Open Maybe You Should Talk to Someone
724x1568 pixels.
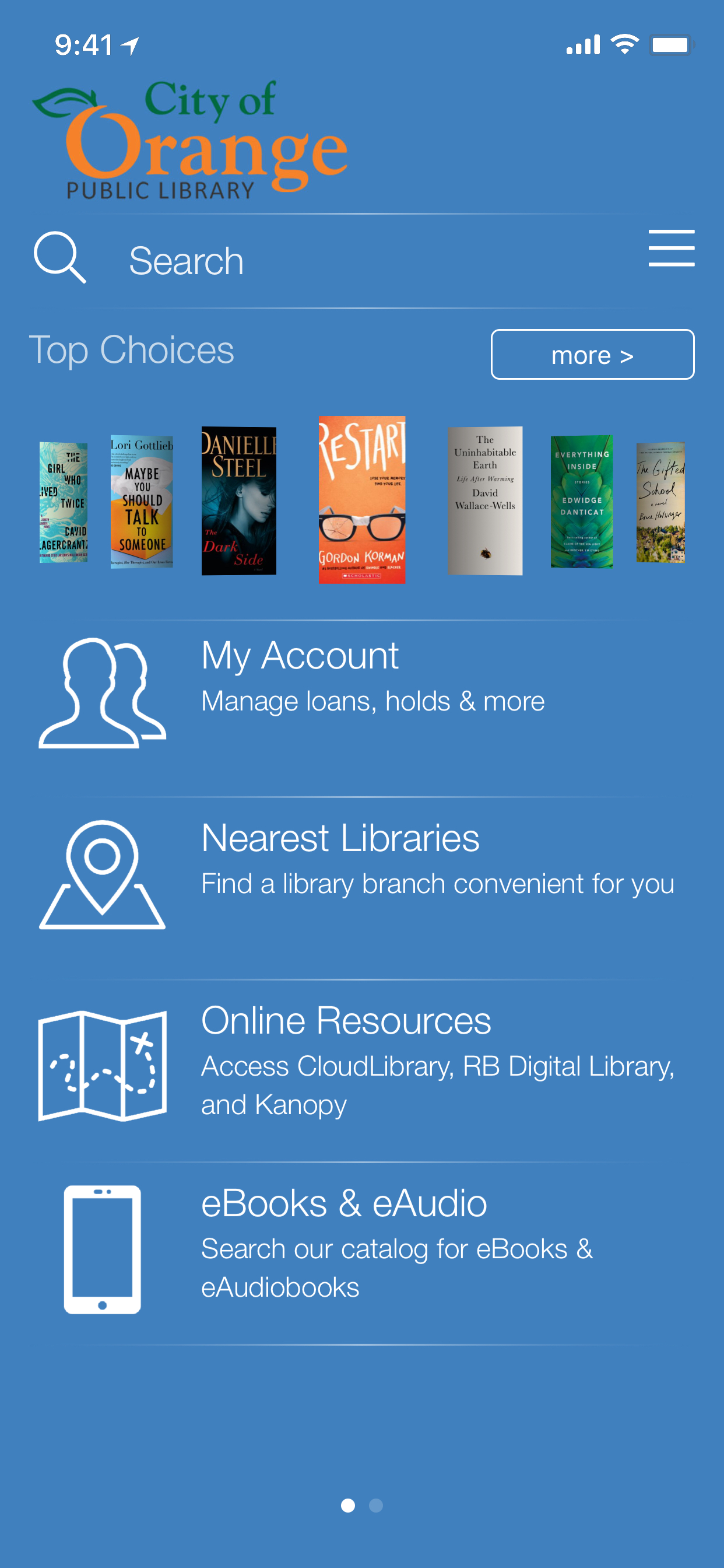tap(142, 502)
